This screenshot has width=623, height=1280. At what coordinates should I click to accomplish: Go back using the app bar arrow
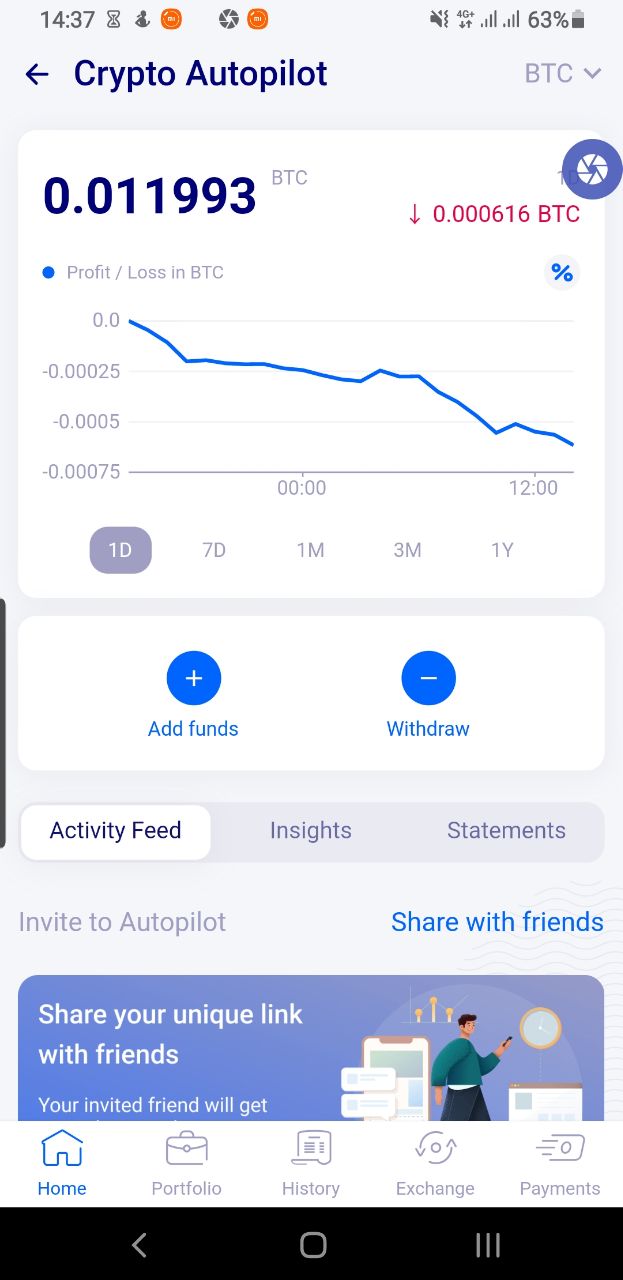[x=37, y=74]
